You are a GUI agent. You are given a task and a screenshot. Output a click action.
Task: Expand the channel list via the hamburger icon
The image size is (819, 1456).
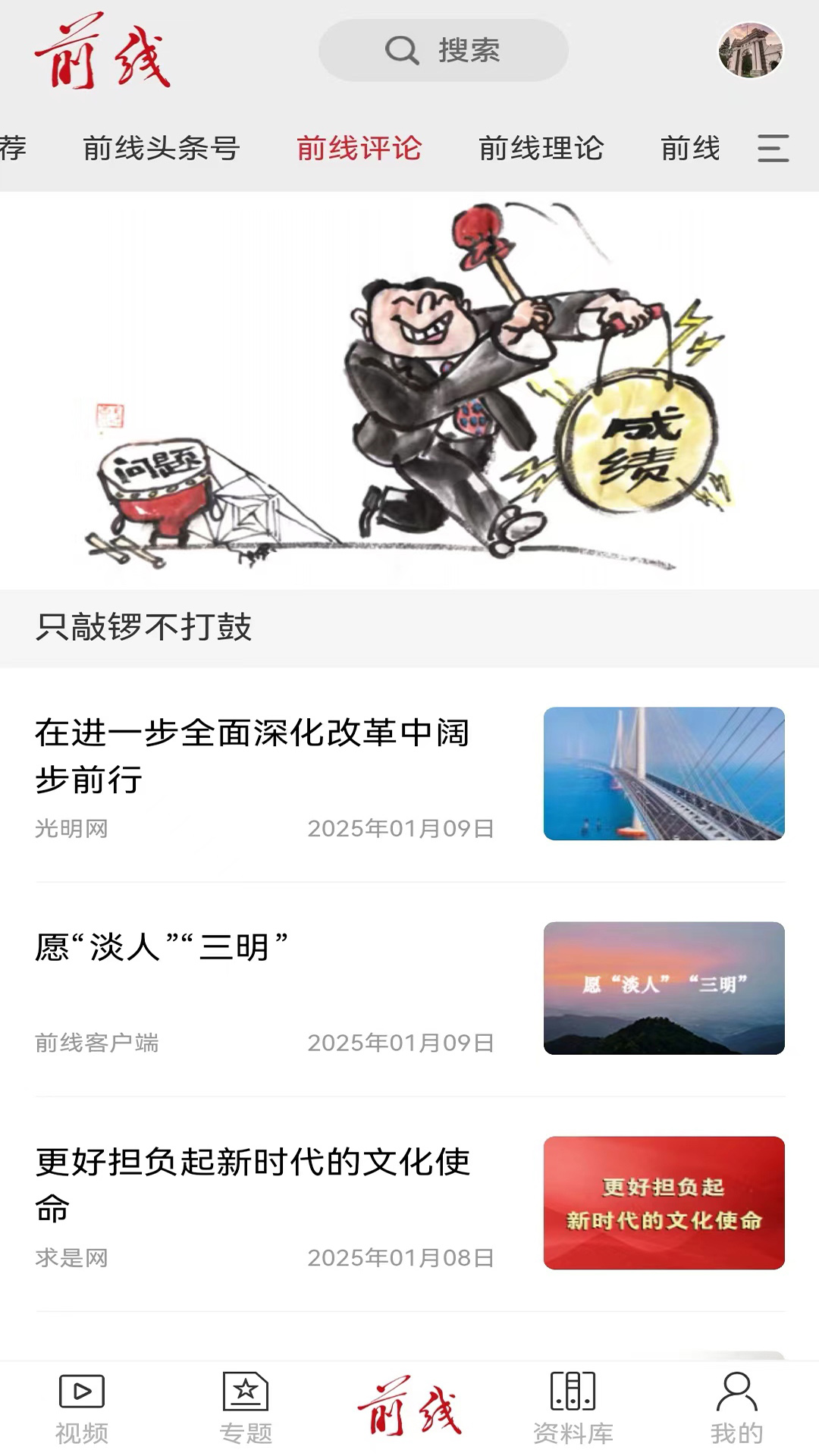coord(773,149)
